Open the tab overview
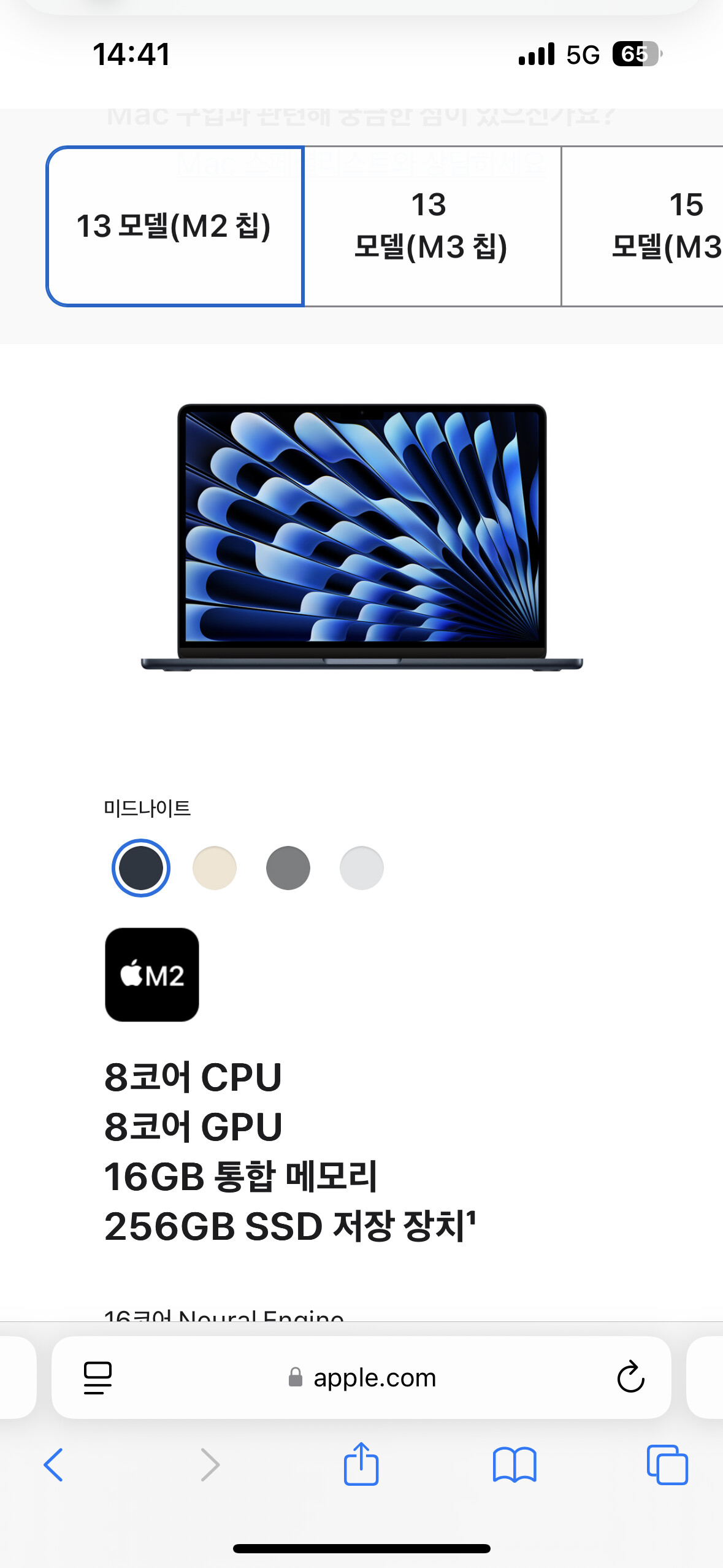 point(667,1465)
